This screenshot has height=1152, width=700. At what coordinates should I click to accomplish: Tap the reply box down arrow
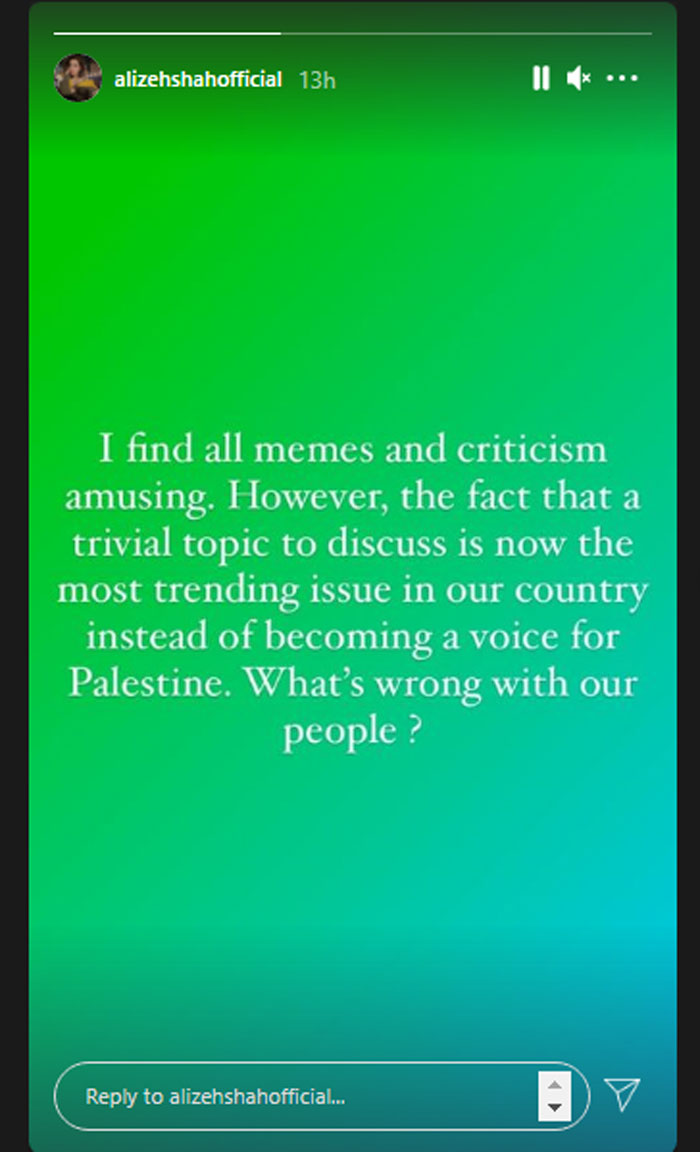point(555,1108)
